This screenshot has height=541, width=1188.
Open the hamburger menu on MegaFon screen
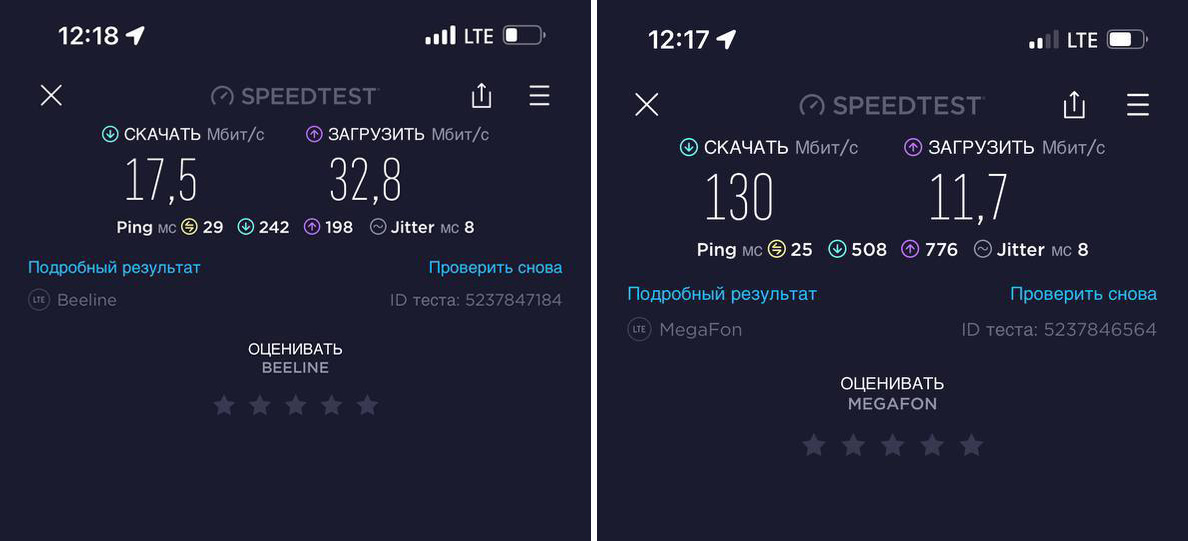pos(1137,104)
